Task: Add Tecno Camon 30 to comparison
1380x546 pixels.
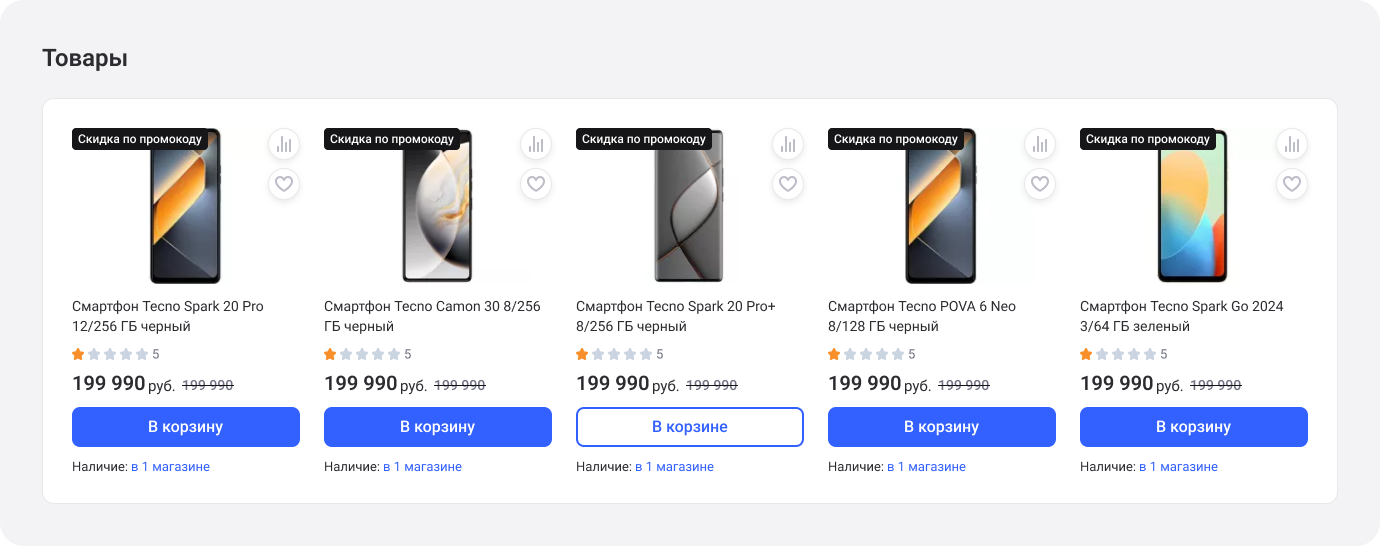Action: (x=536, y=144)
